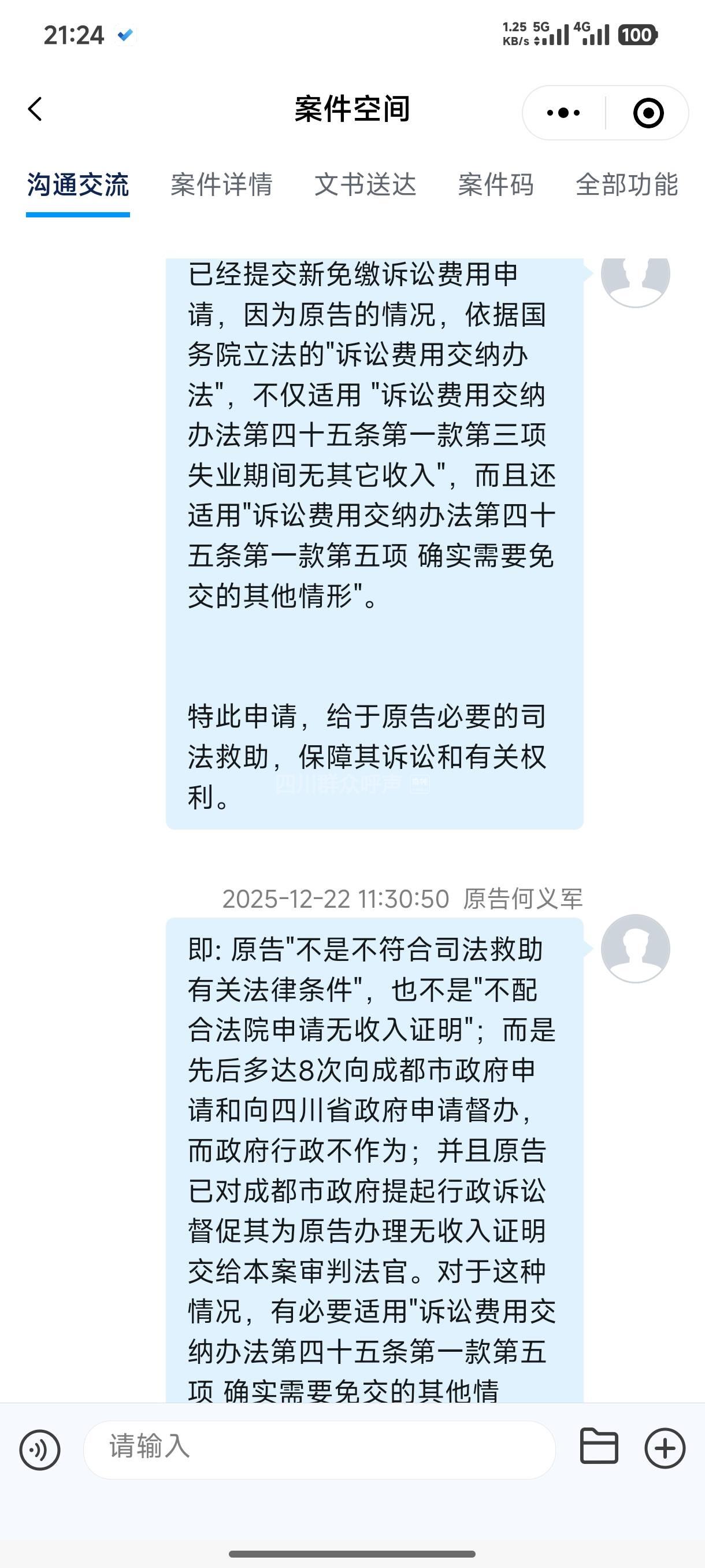Open the folder file attachment icon
The image size is (705, 1568).
point(599,1445)
